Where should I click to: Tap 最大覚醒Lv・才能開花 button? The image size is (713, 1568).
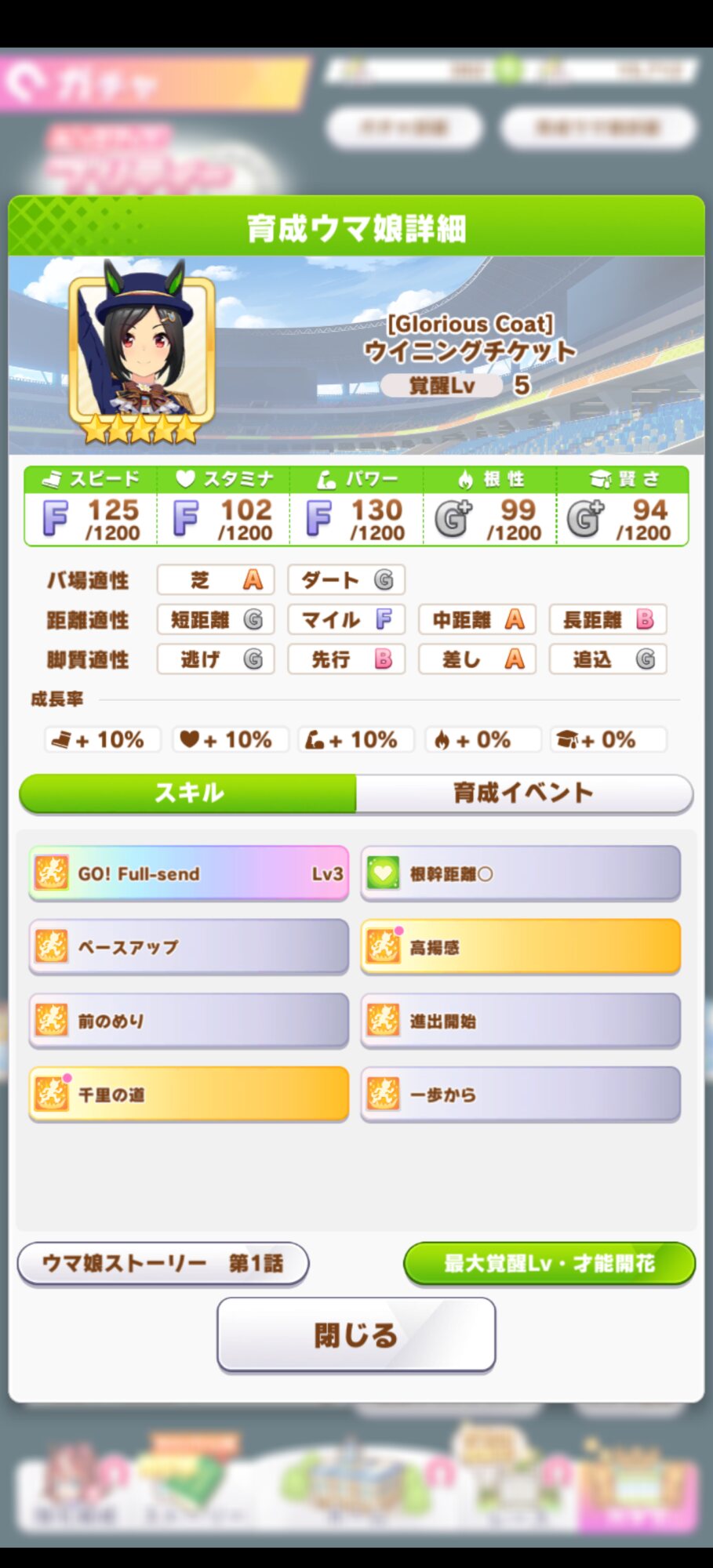coord(549,1263)
